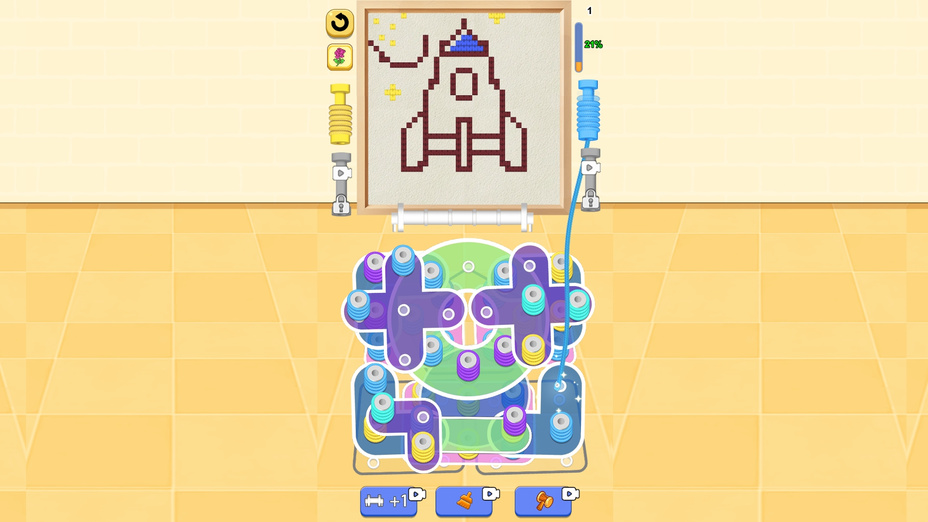Activate the broom booster
The height and width of the screenshot is (522, 928).
pos(464,501)
